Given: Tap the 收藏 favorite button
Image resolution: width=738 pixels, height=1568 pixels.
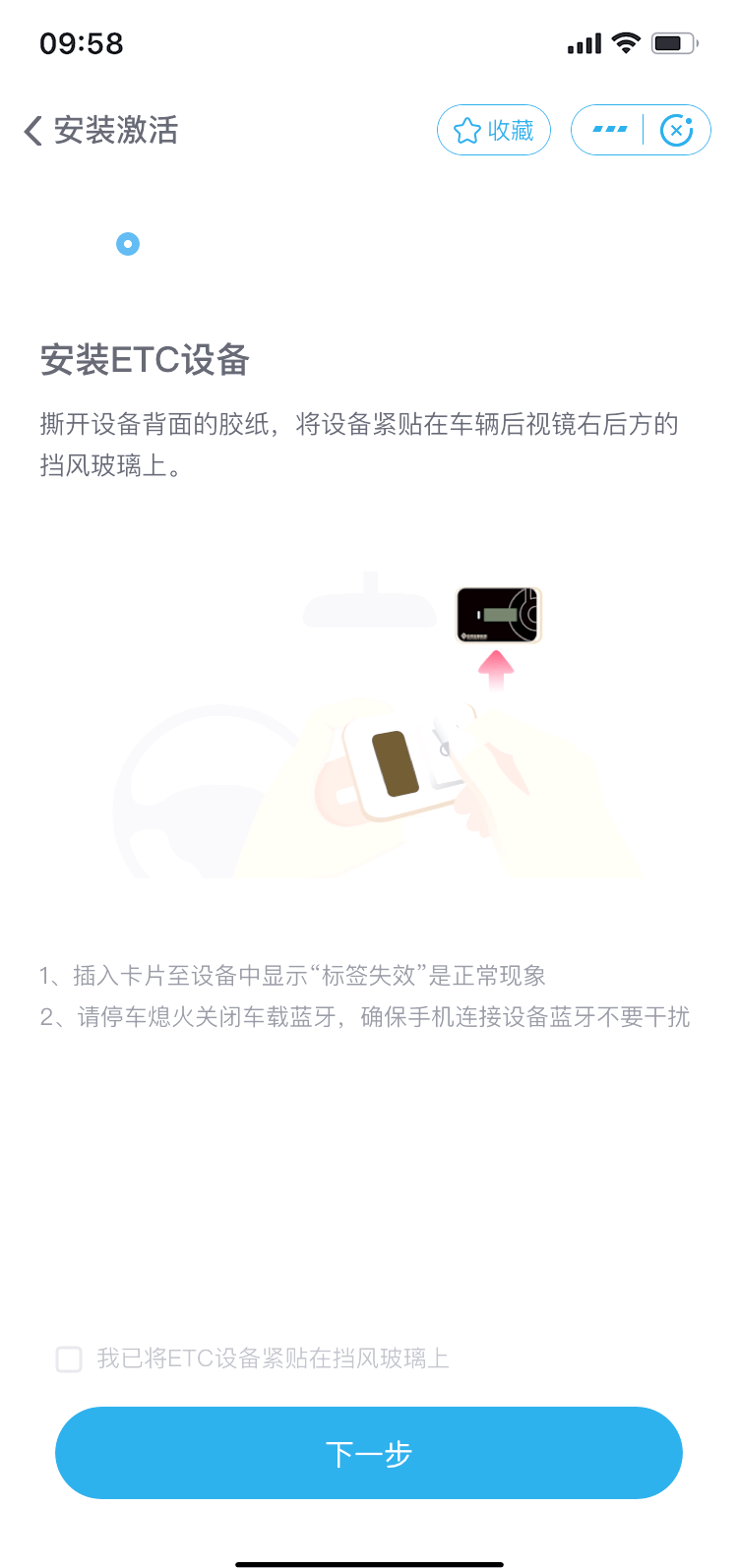Looking at the screenshot, I should (494, 130).
